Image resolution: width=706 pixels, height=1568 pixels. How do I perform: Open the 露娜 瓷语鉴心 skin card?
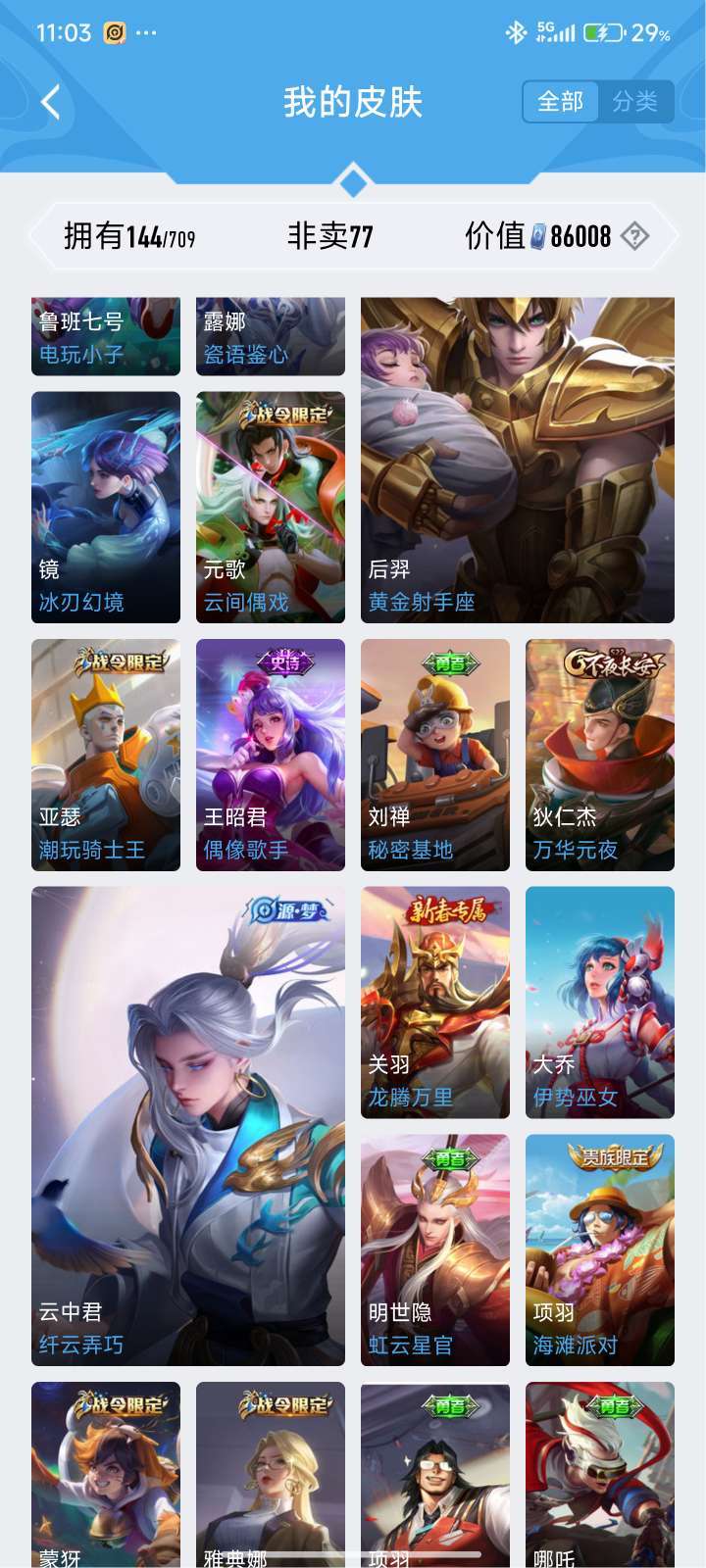click(x=271, y=336)
